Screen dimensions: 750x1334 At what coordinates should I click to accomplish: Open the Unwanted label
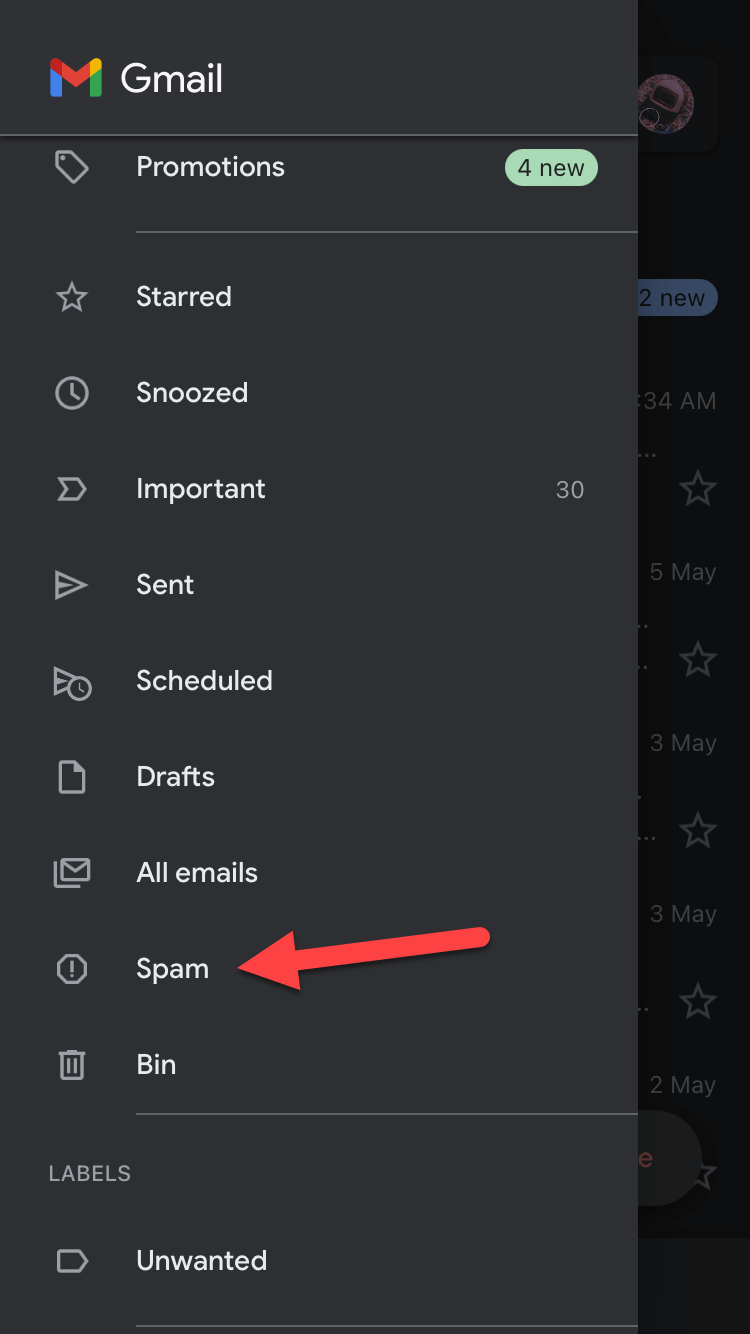pos(201,1261)
